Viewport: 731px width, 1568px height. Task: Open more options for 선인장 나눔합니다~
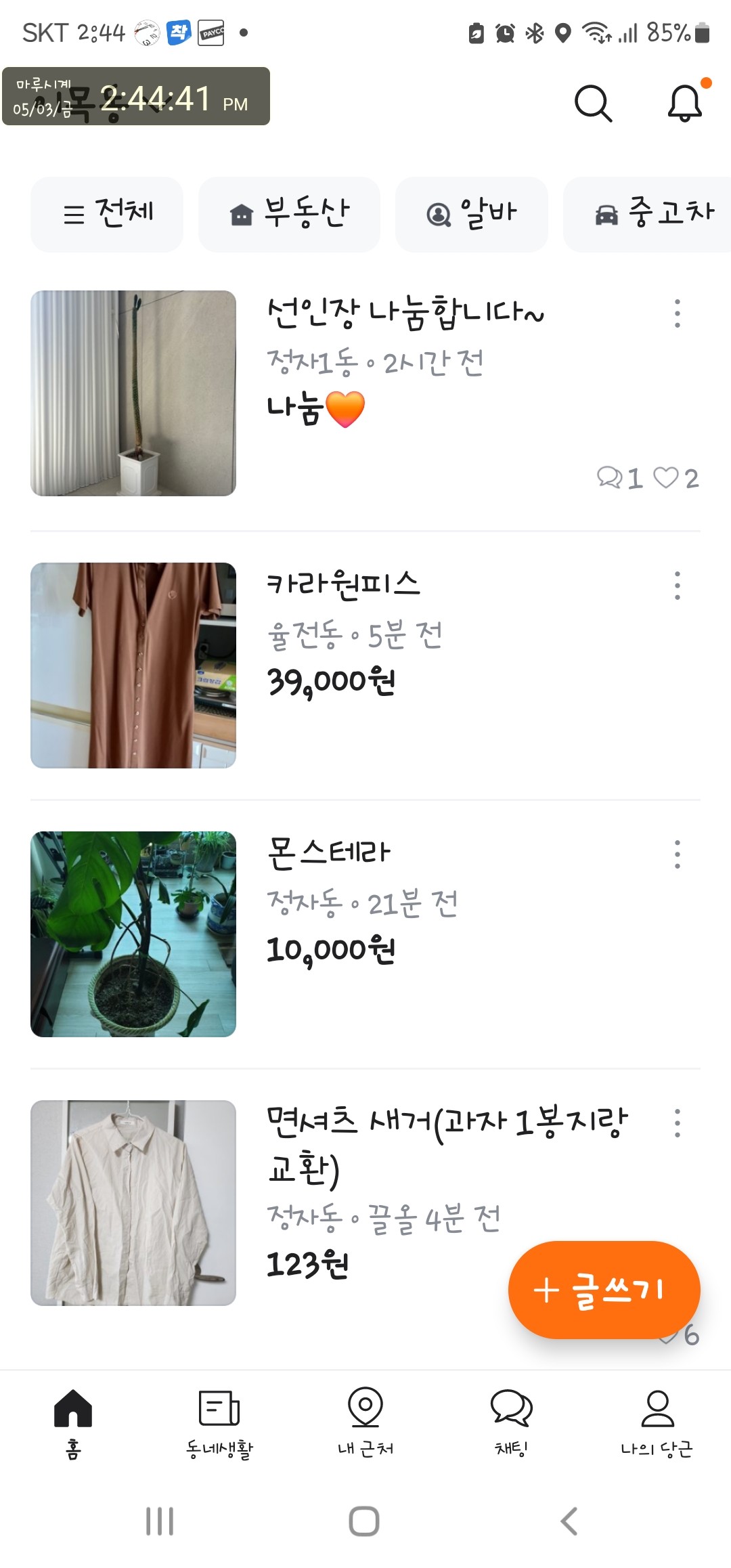click(677, 313)
